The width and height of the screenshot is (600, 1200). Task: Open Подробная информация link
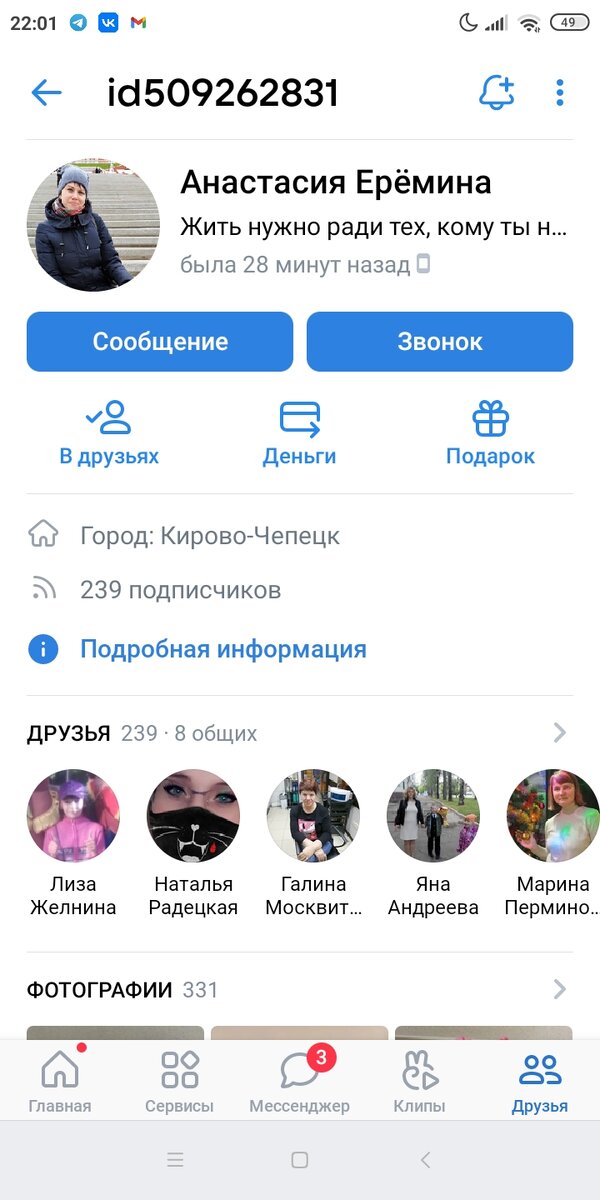coord(223,649)
